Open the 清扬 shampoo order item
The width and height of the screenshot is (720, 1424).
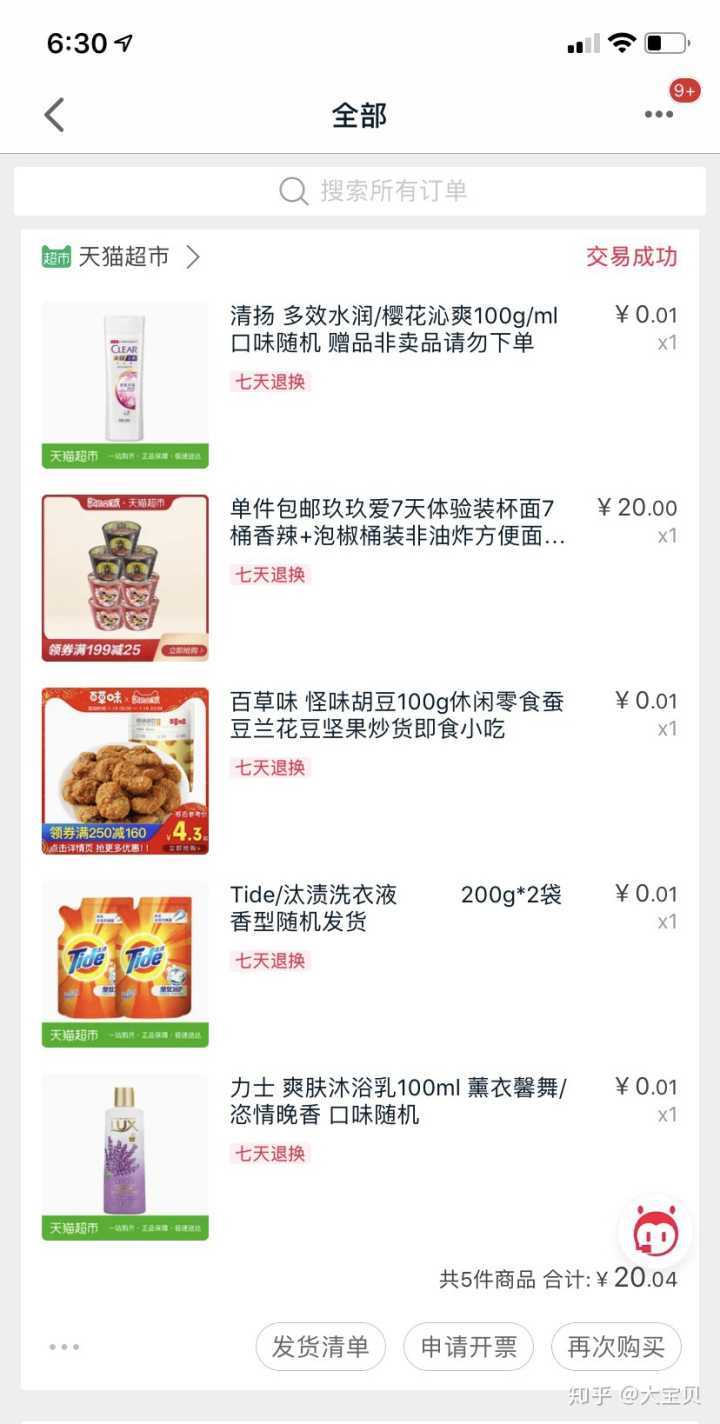point(394,329)
